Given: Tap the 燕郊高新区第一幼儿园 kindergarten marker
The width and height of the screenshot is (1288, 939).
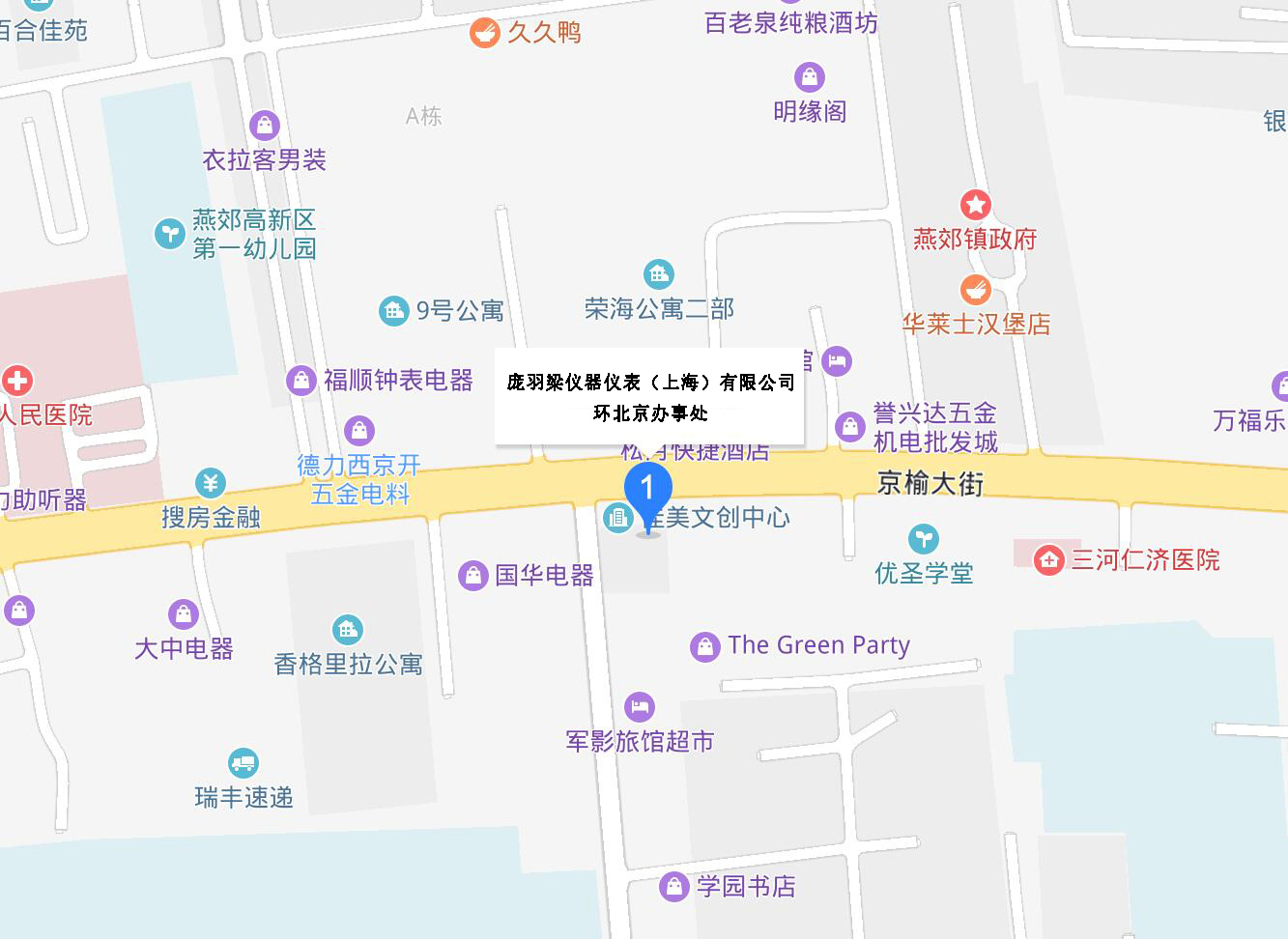Looking at the screenshot, I should pos(170,234).
